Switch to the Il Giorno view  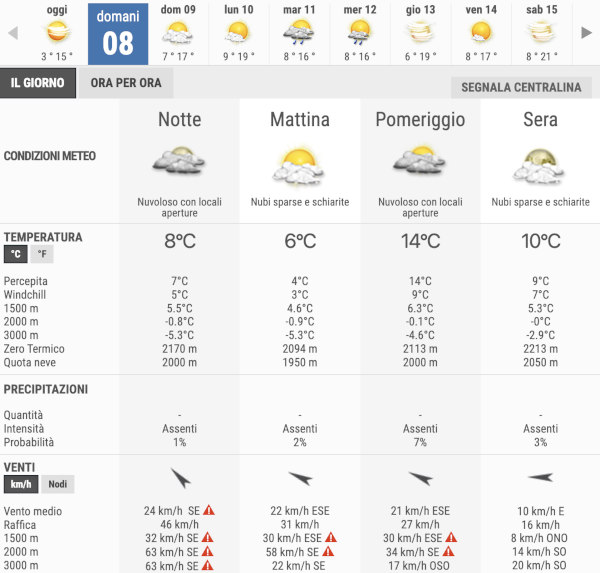[38, 83]
